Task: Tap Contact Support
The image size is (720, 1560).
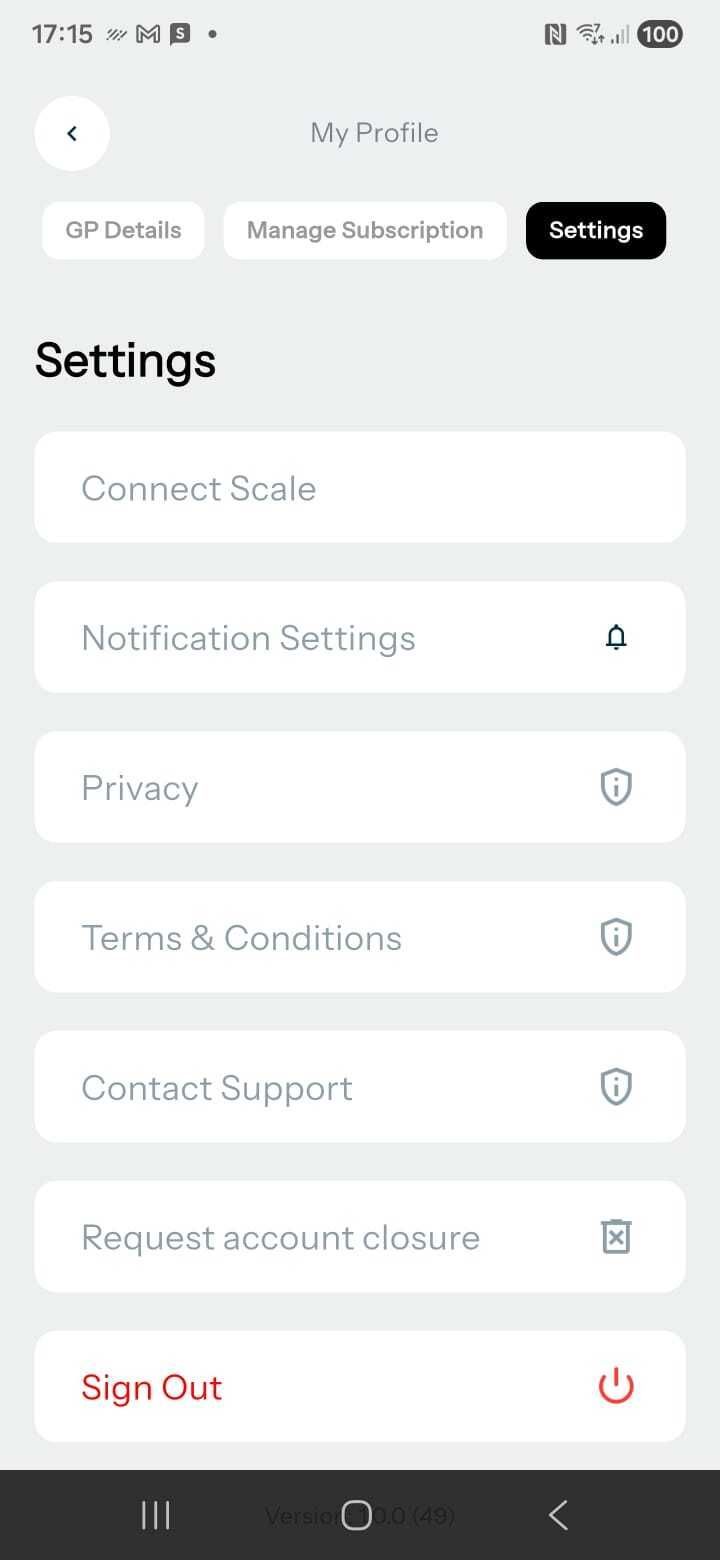Action: (x=360, y=1087)
